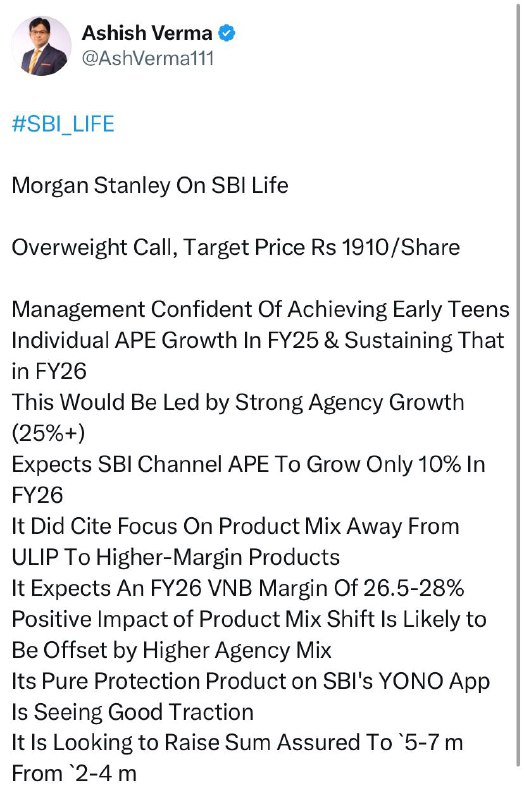The height and width of the screenshot is (800, 524).
Task: Open the @AshVerma111 handle
Action: coord(148,59)
